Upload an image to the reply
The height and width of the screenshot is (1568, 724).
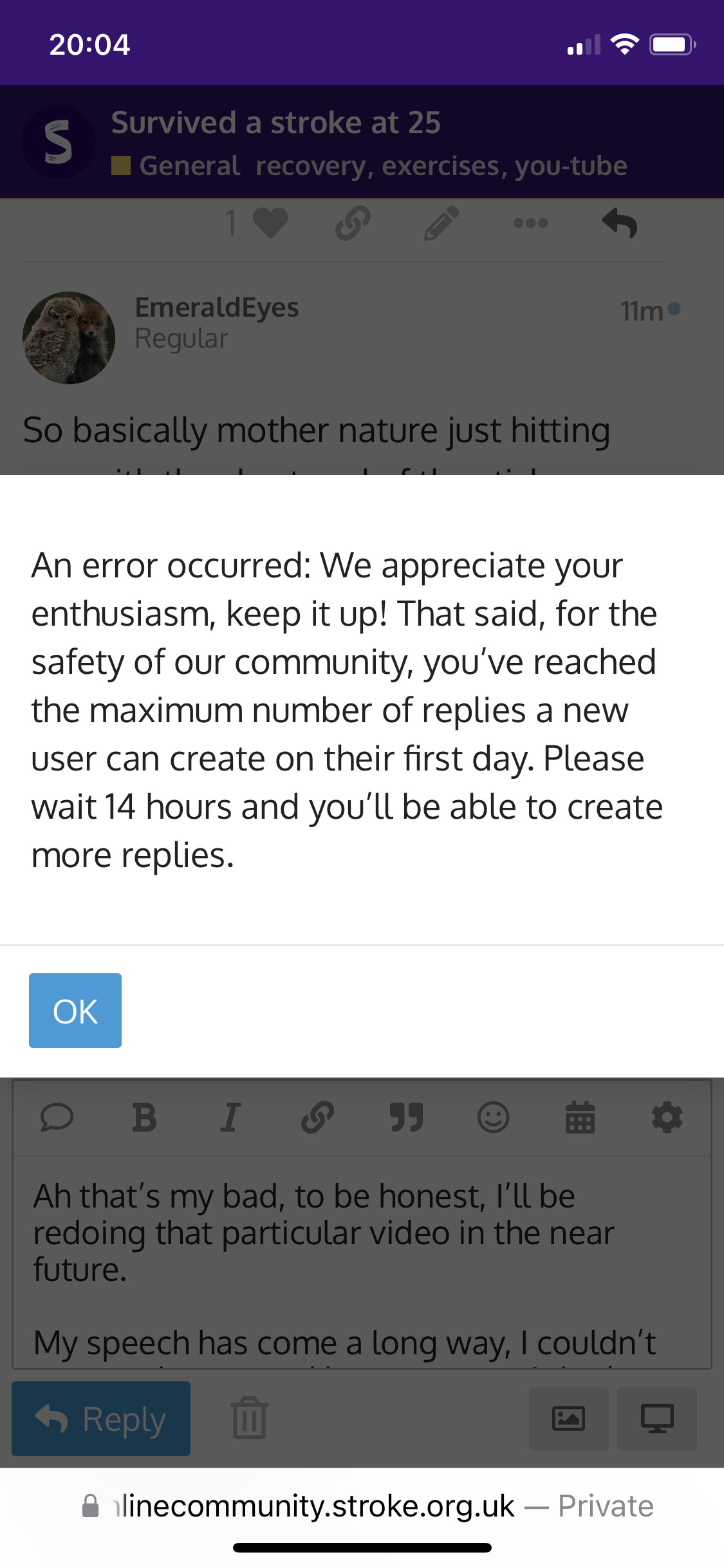pos(568,1419)
